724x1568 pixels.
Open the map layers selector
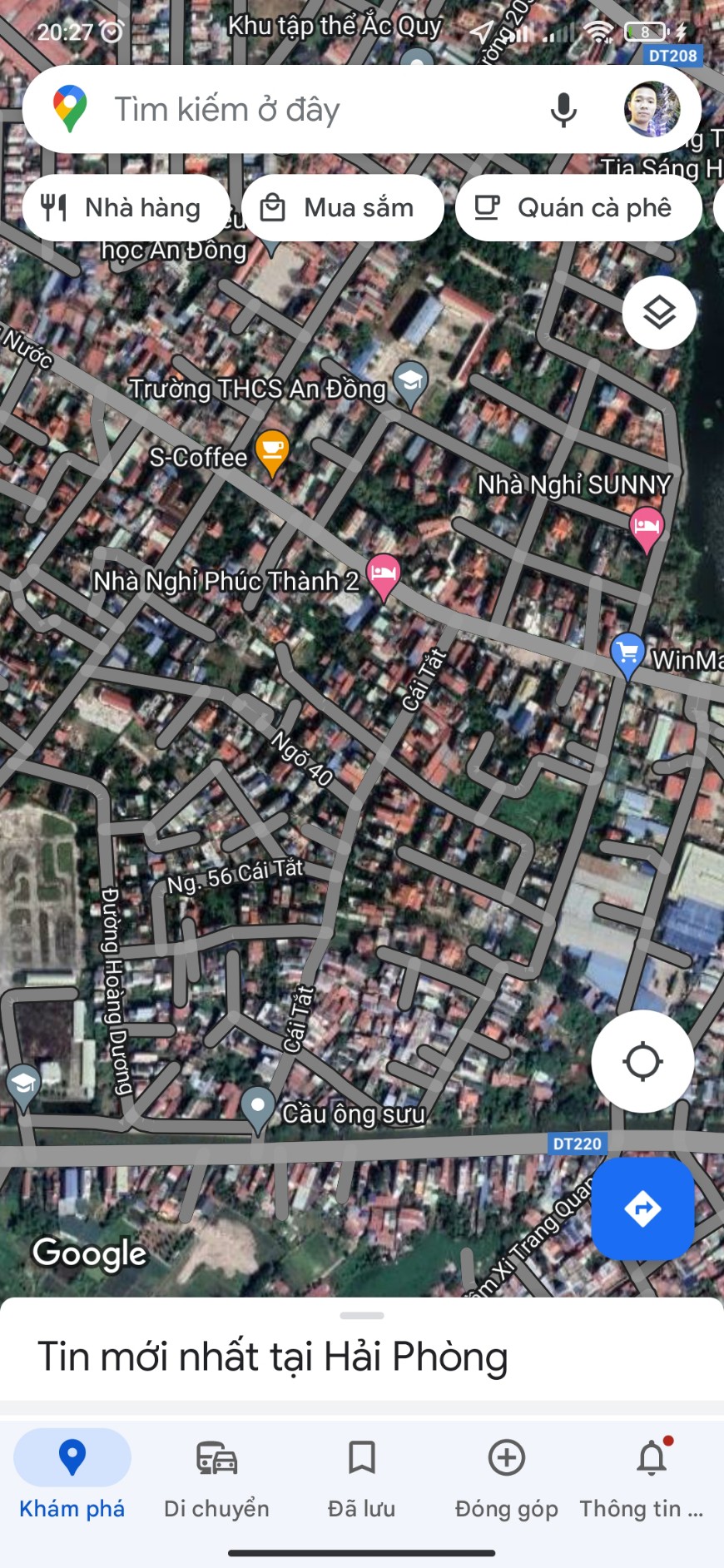pyautogui.click(x=659, y=313)
